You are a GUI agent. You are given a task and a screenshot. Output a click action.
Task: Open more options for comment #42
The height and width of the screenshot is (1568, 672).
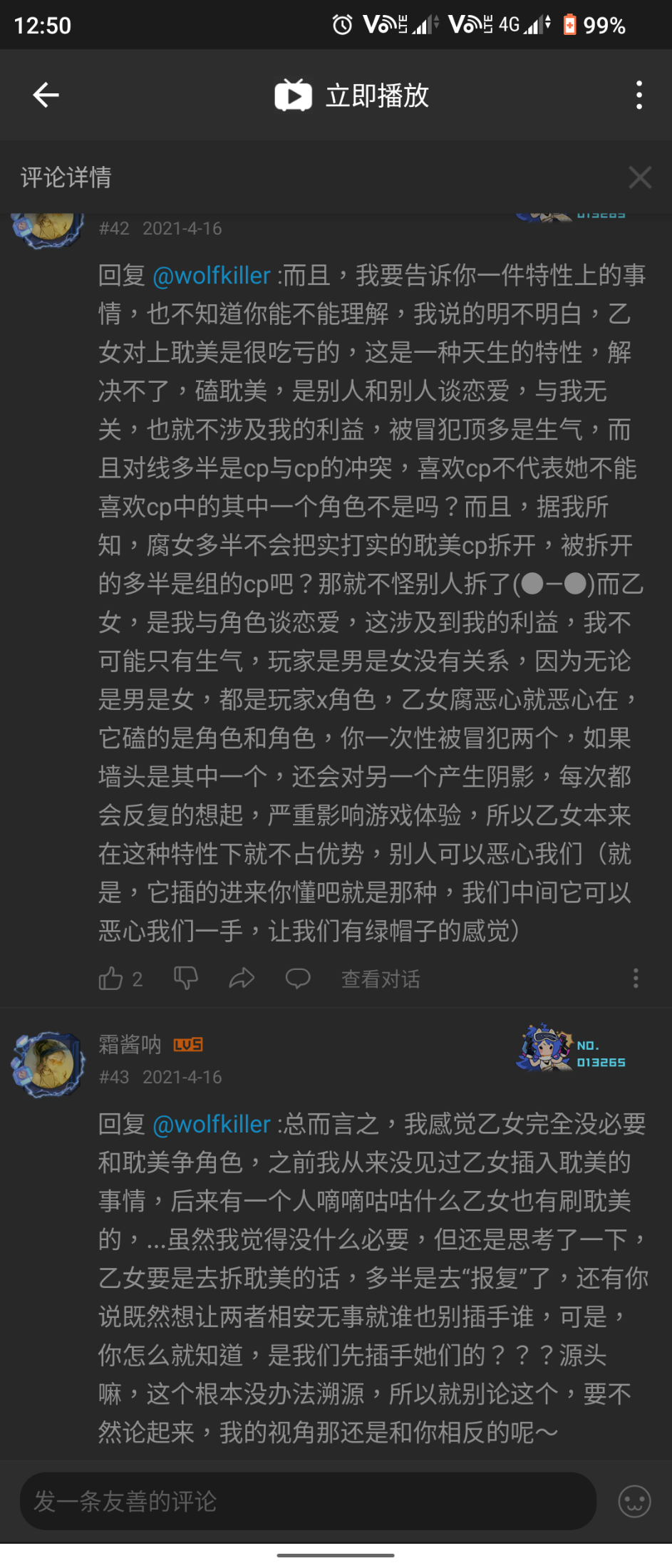[x=636, y=978]
